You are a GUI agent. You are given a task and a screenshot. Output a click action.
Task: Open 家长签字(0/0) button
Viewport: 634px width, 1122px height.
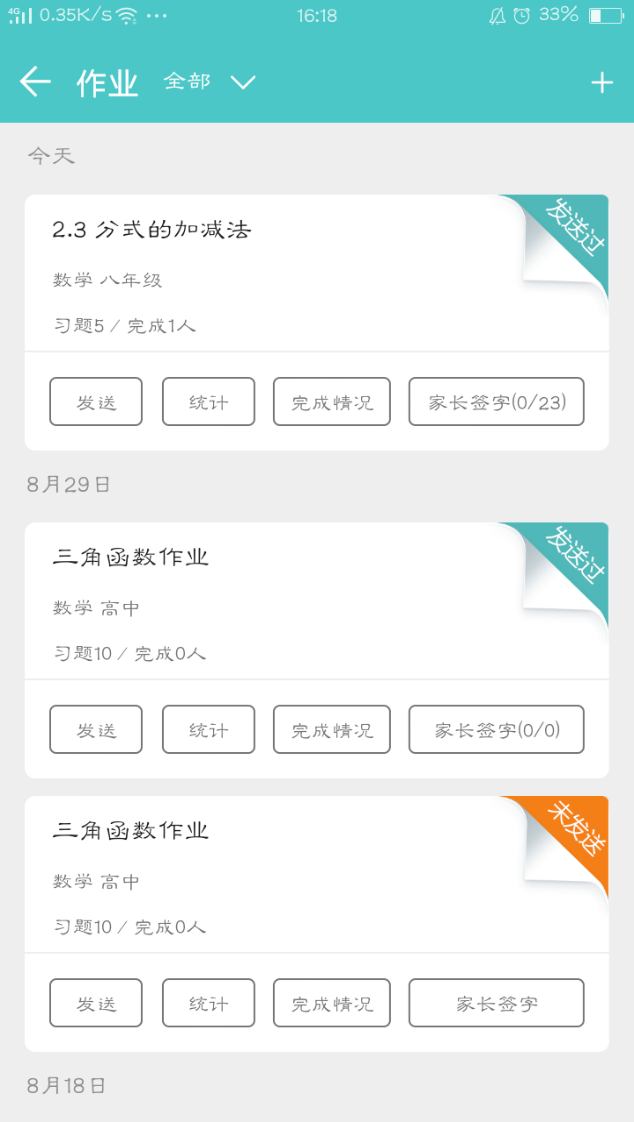pyautogui.click(x=497, y=729)
